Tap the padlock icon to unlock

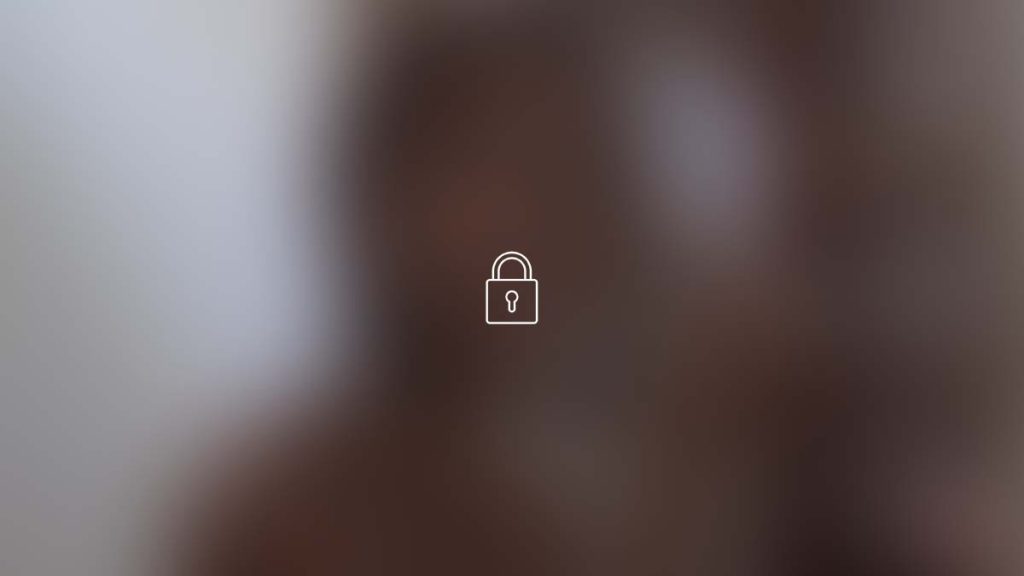511,289
